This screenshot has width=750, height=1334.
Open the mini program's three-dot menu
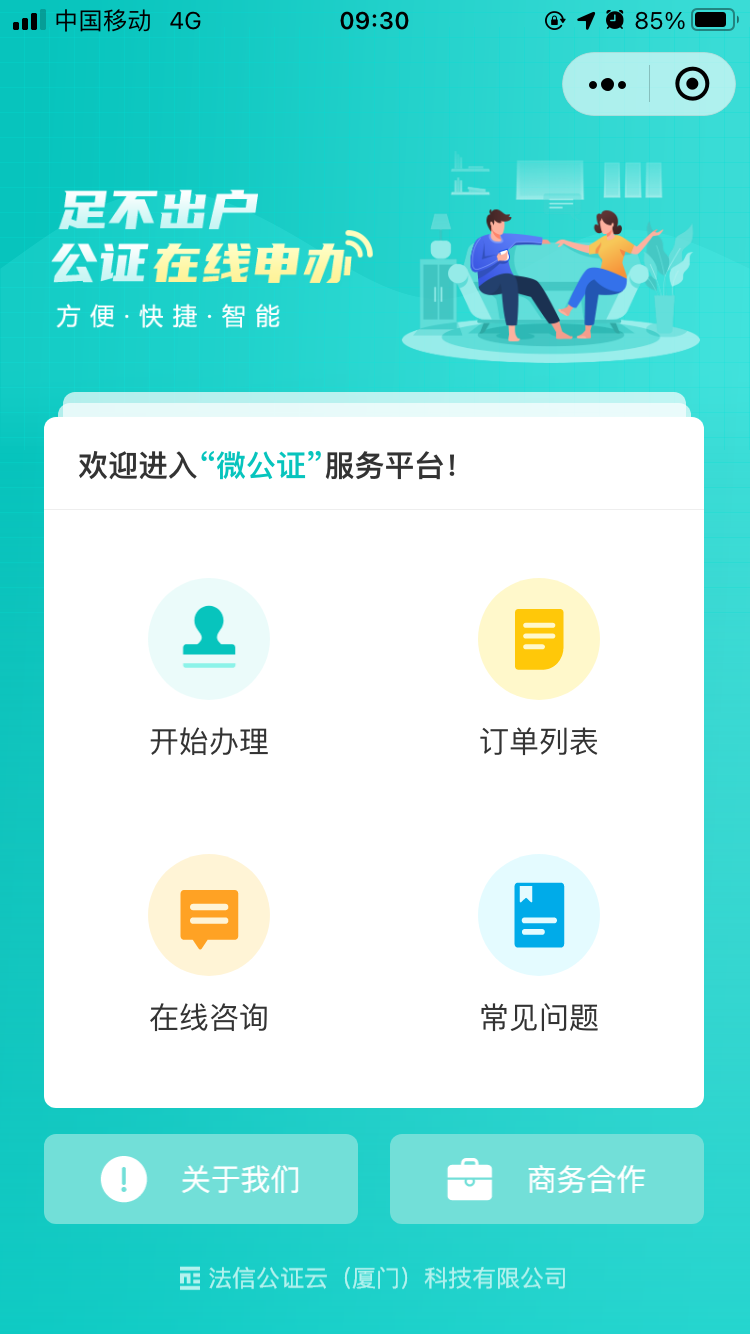(x=607, y=84)
